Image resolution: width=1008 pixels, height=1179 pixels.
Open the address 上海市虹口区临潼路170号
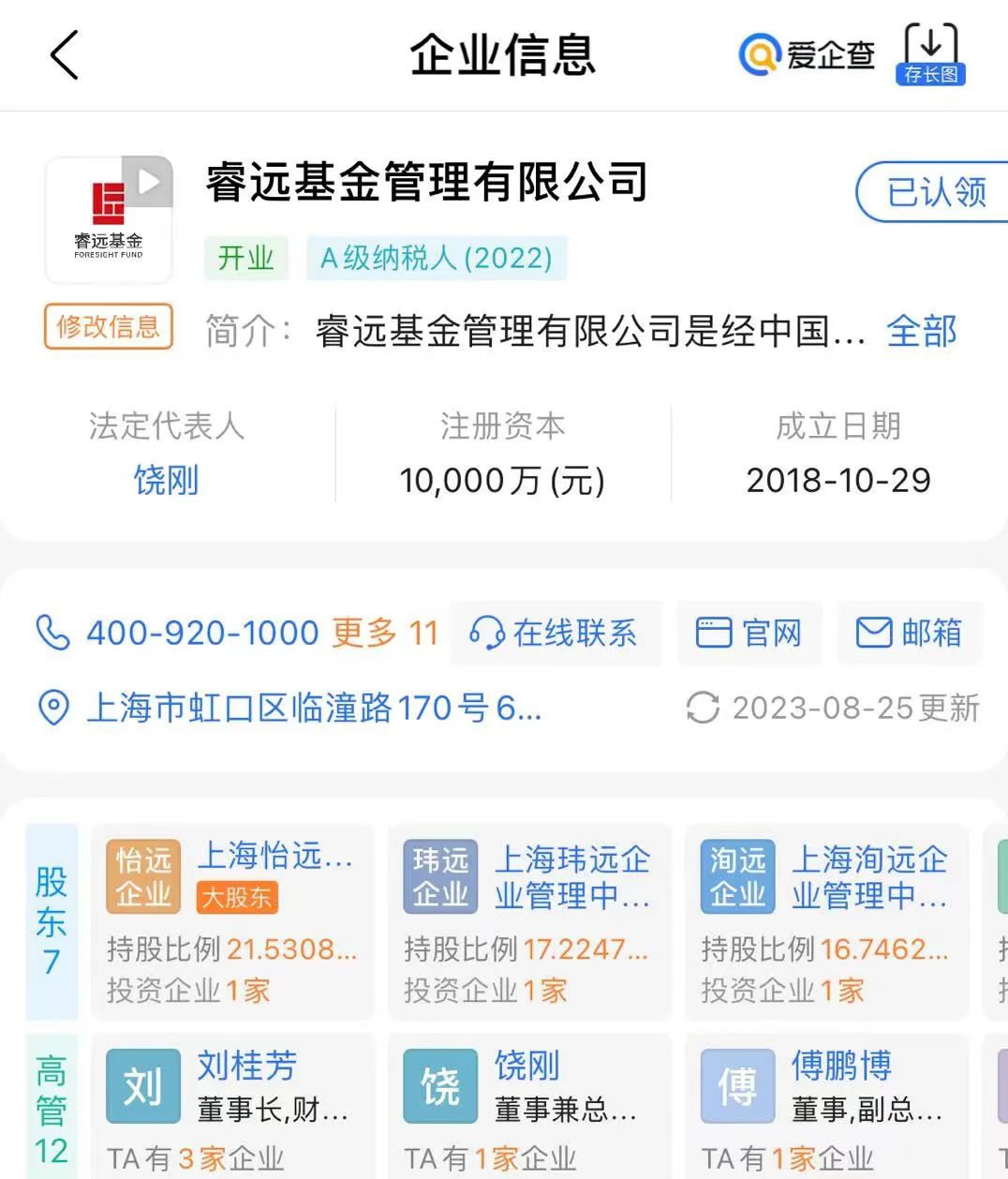pyautogui.click(x=313, y=709)
